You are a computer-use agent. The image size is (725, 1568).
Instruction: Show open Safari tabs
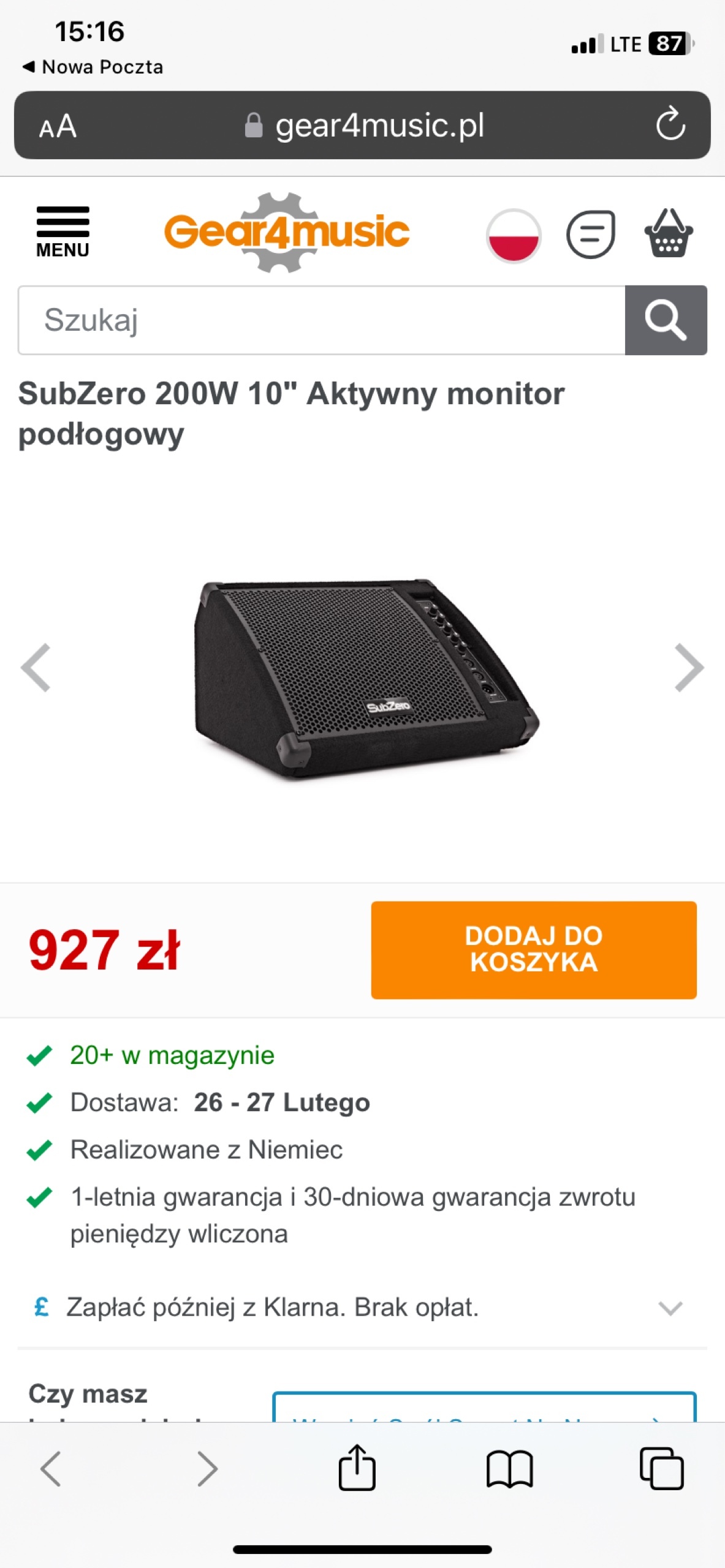coord(661,1468)
